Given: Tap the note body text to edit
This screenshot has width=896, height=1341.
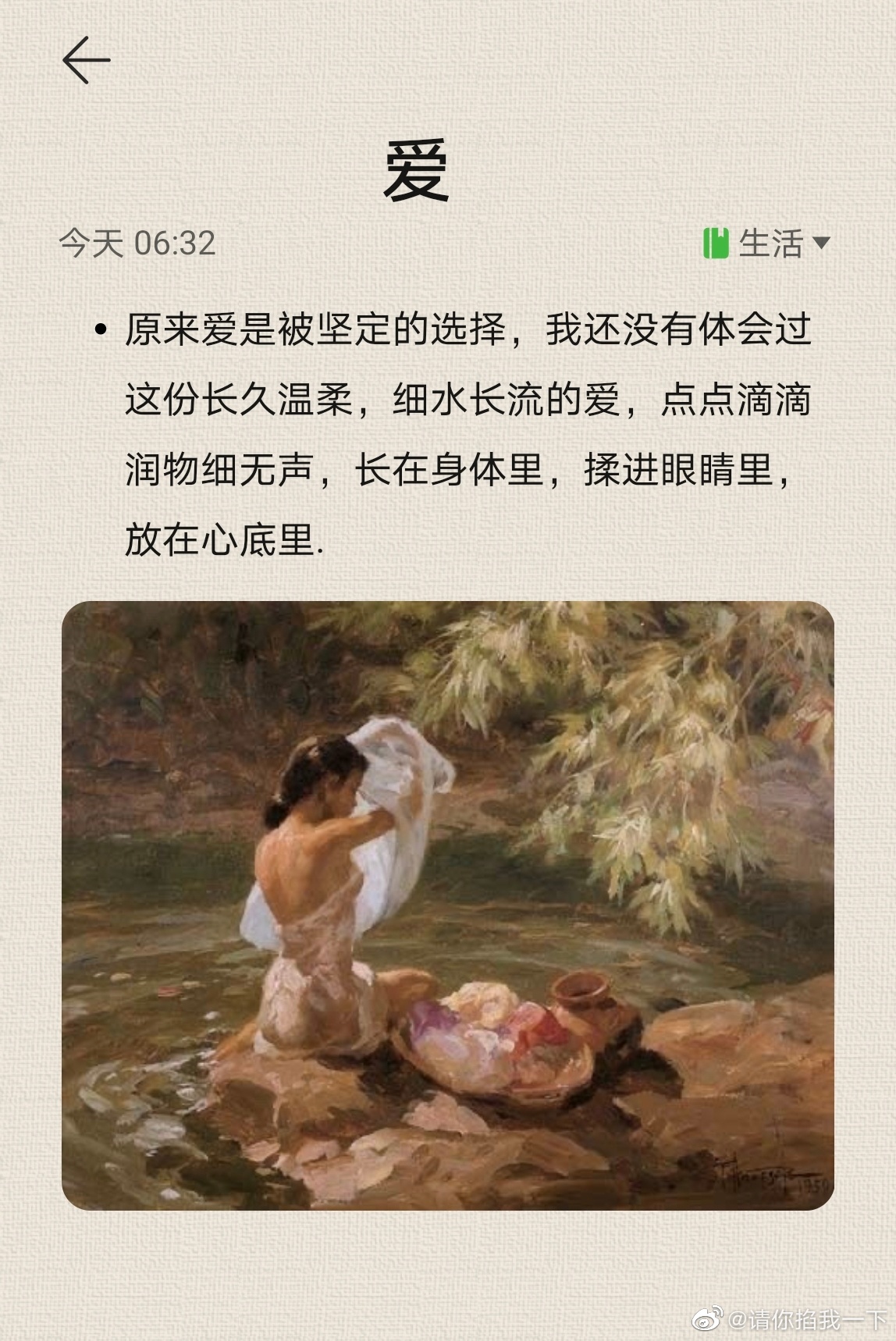Looking at the screenshot, I should click(x=467, y=434).
